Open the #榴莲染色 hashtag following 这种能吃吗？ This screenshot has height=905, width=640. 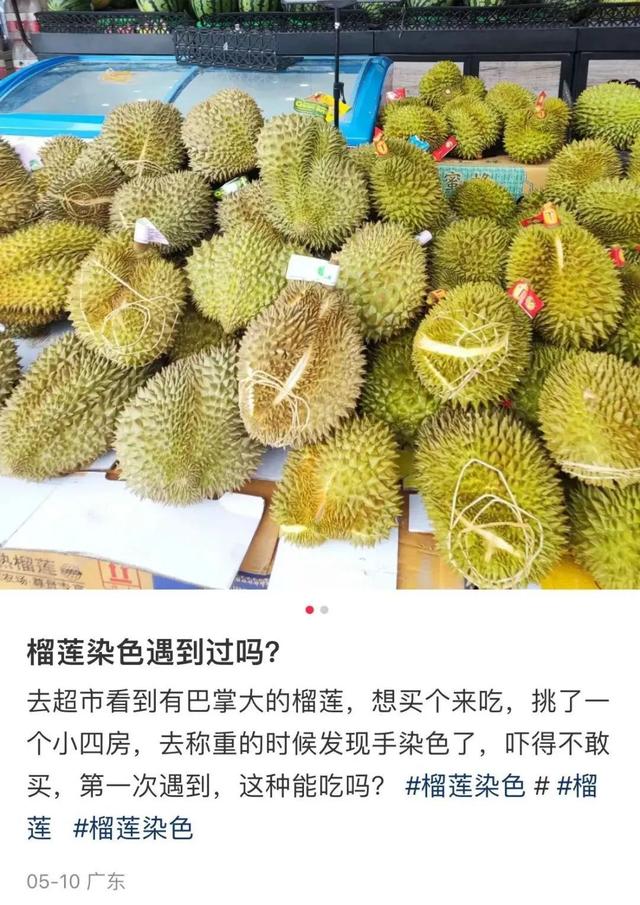(465, 786)
